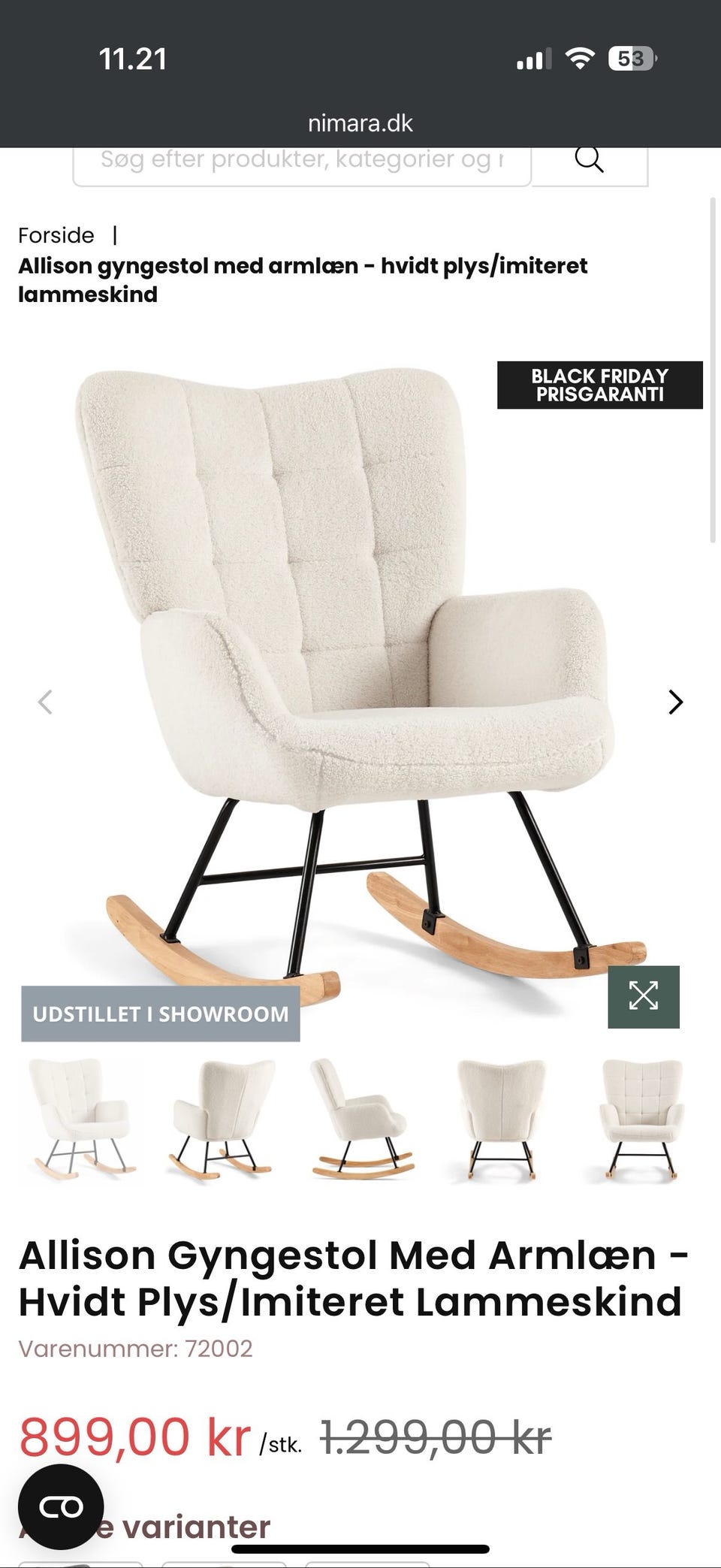Image resolution: width=721 pixels, height=1568 pixels.
Task: Show the next product image
Action: [675, 702]
